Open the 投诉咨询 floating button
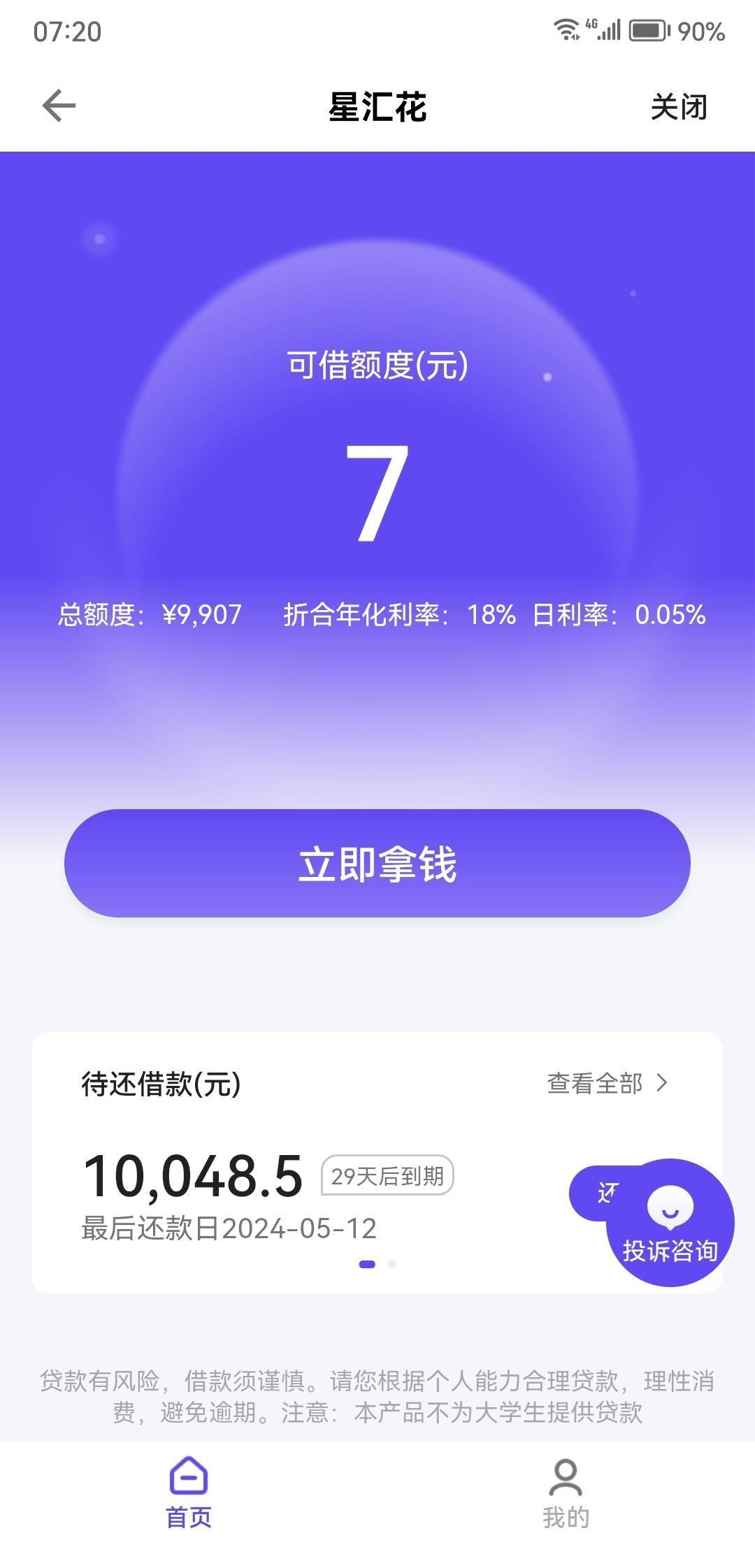The image size is (755, 1568). point(670,1222)
